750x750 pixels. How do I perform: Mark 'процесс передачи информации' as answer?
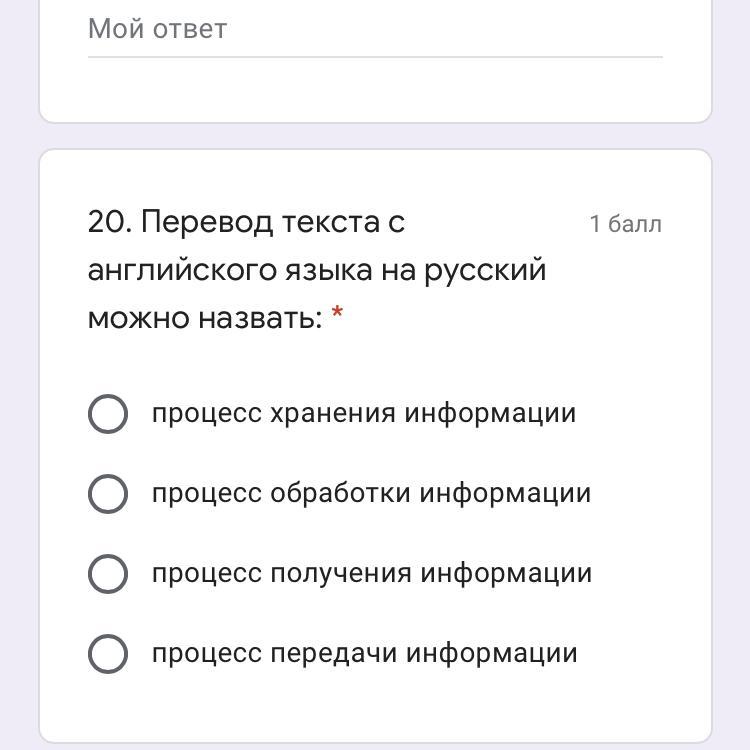click(x=108, y=654)
